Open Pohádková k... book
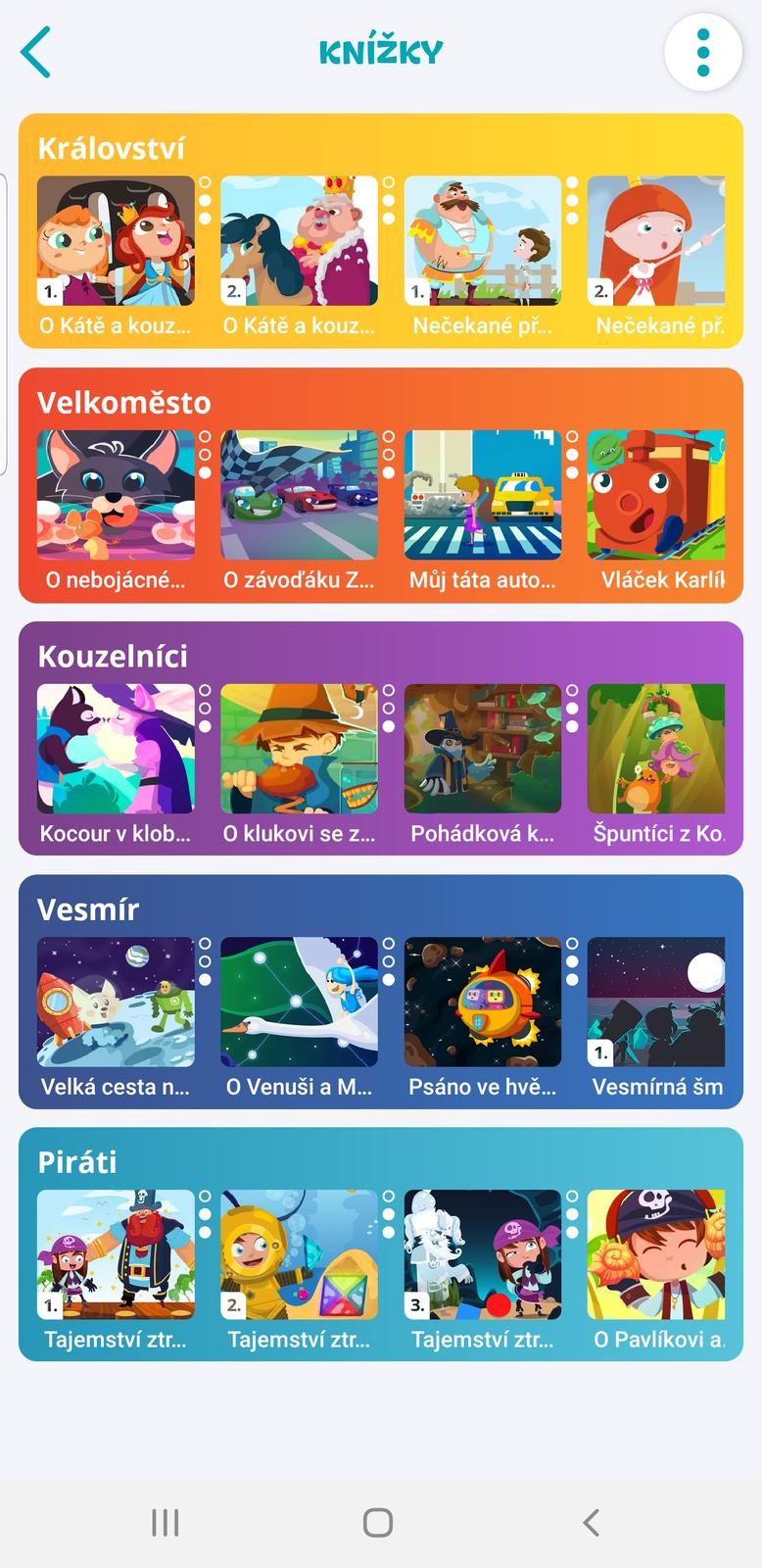762x1568 pixels. (482, 749)
